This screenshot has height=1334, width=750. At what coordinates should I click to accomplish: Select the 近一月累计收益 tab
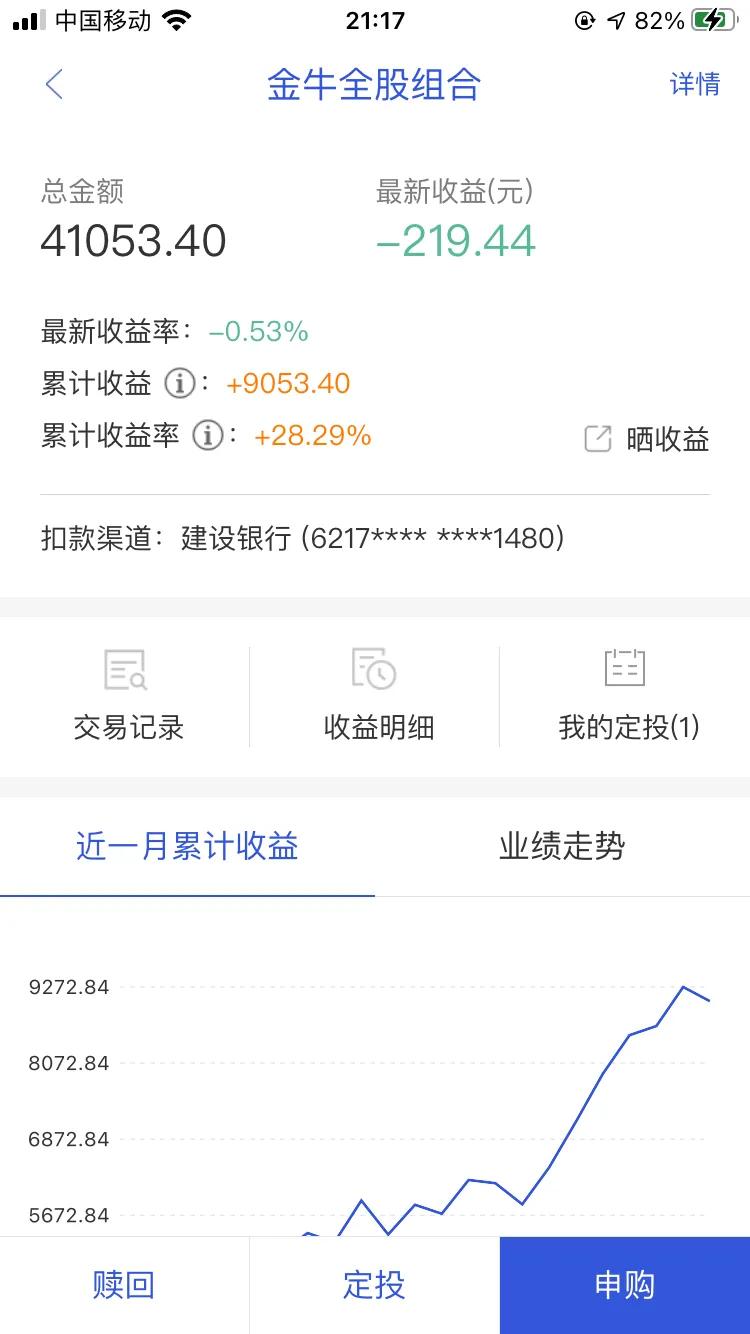pyautogui.click(x=187, y=847)
